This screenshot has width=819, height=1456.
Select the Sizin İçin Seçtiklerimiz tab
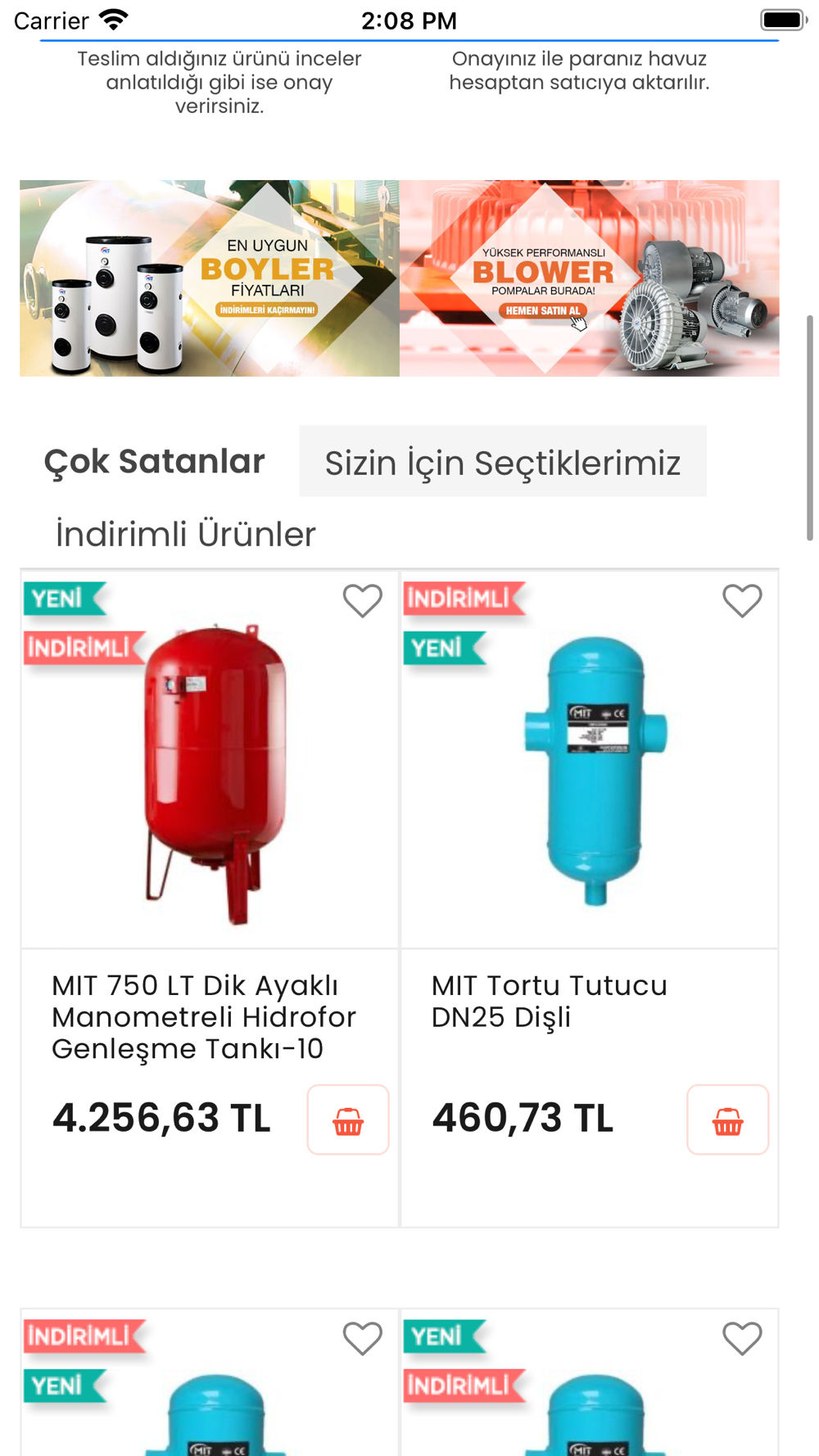coord(502,462)
